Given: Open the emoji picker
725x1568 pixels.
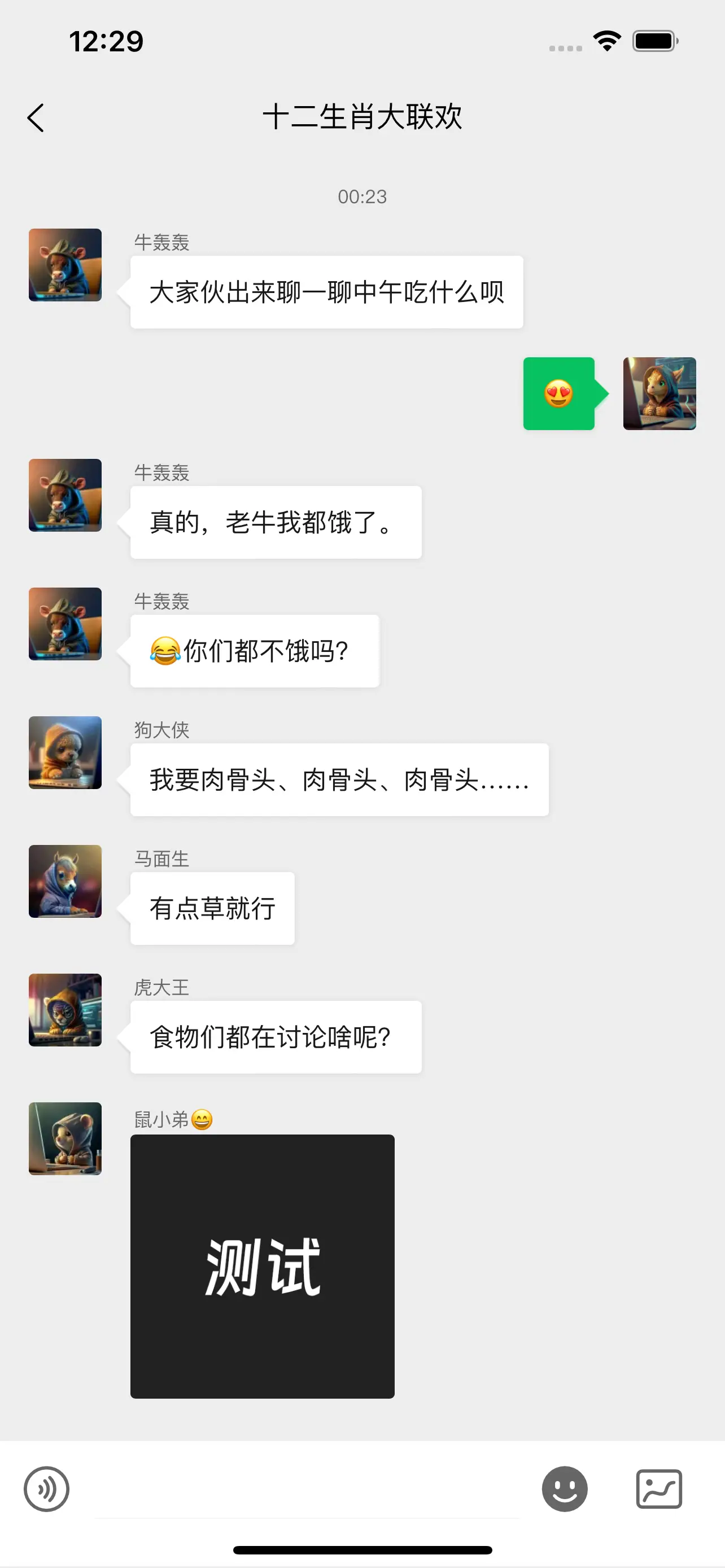Looking at the screenshot, I should [564, 1489].
